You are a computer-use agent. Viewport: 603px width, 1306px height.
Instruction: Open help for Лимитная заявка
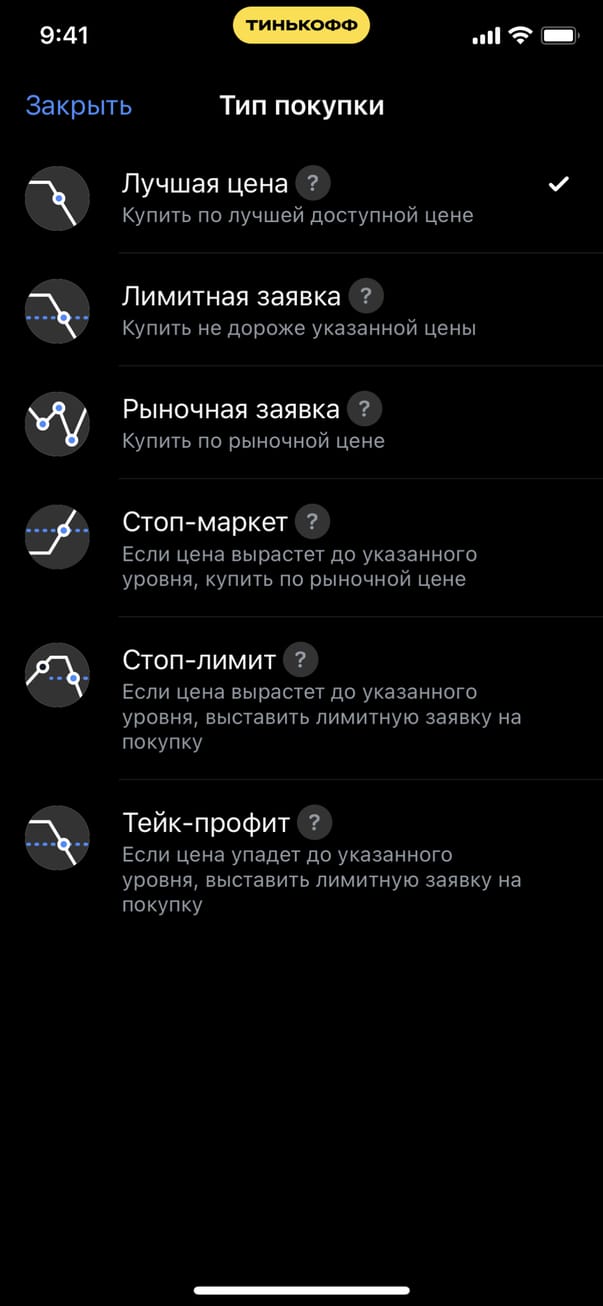367,297
